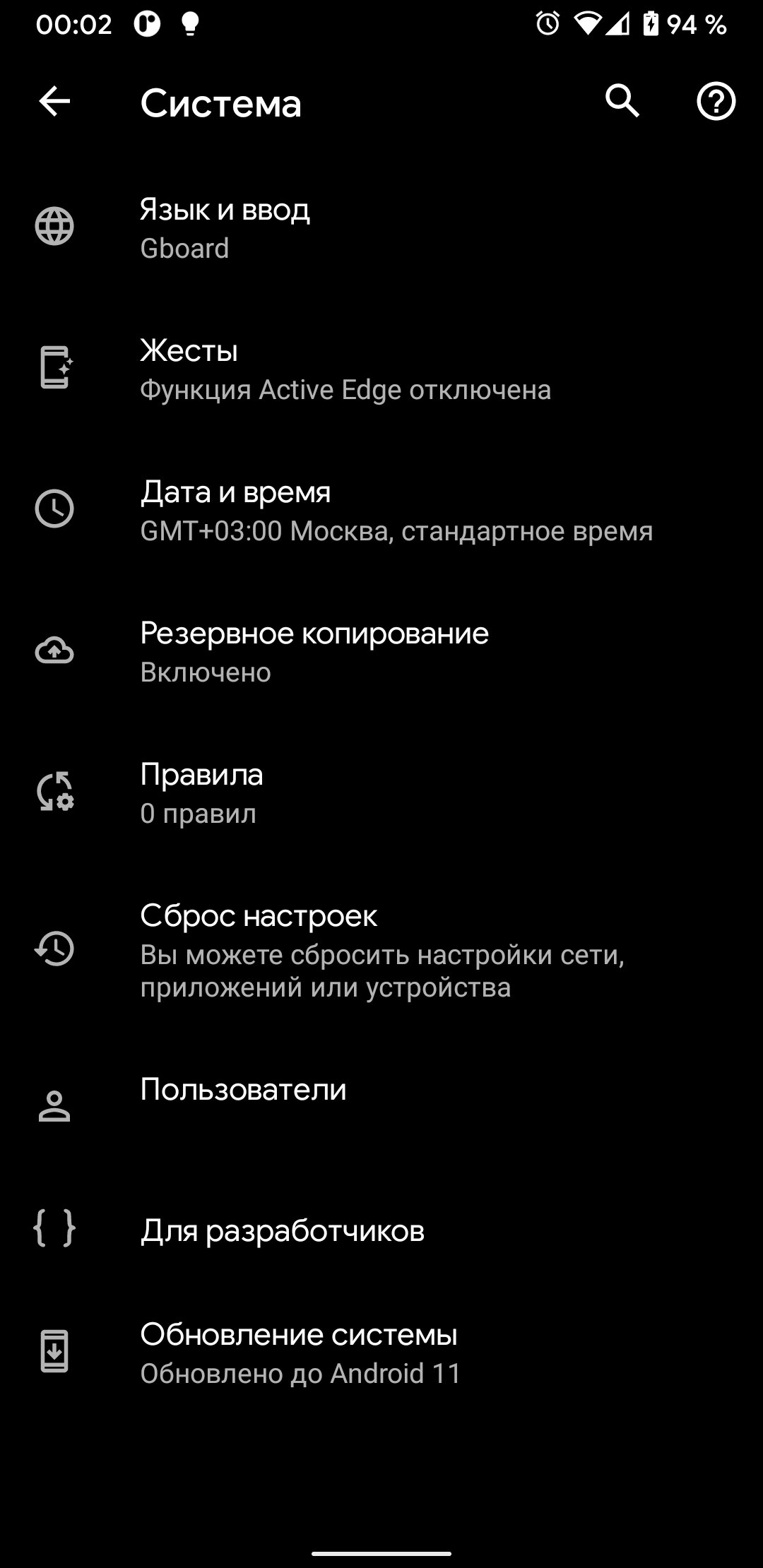Open Дата и время settings
Screen dimensions: 763x1568
coord(381,510)
